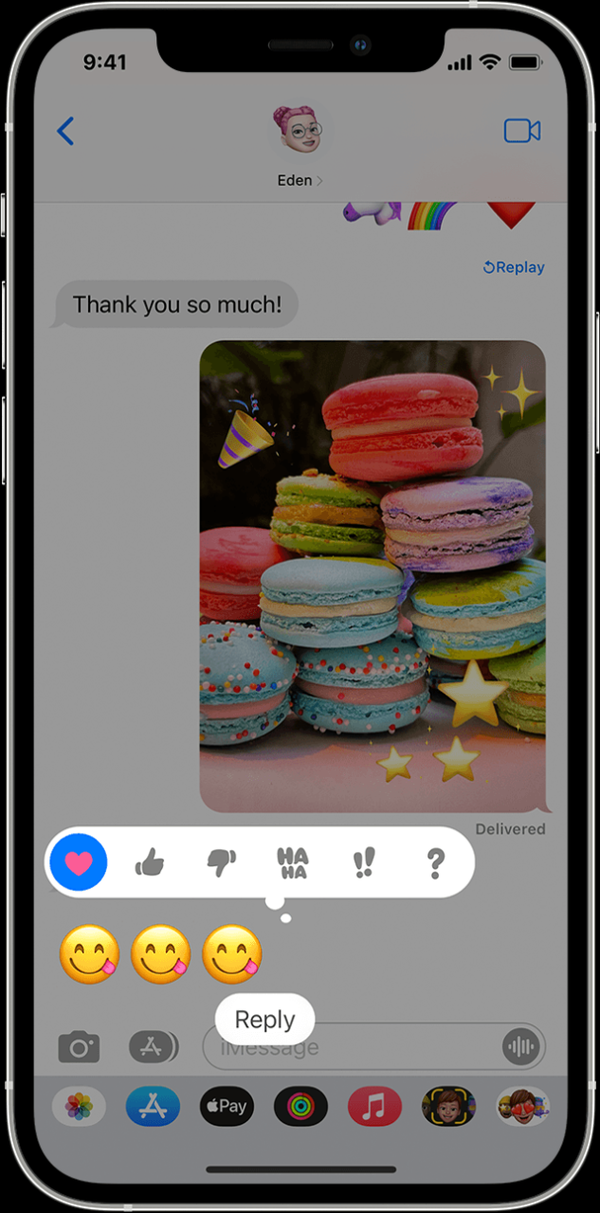Screen dimensions: 600x1213
Task: React with the thumbs up tapback
Action: 150,862
